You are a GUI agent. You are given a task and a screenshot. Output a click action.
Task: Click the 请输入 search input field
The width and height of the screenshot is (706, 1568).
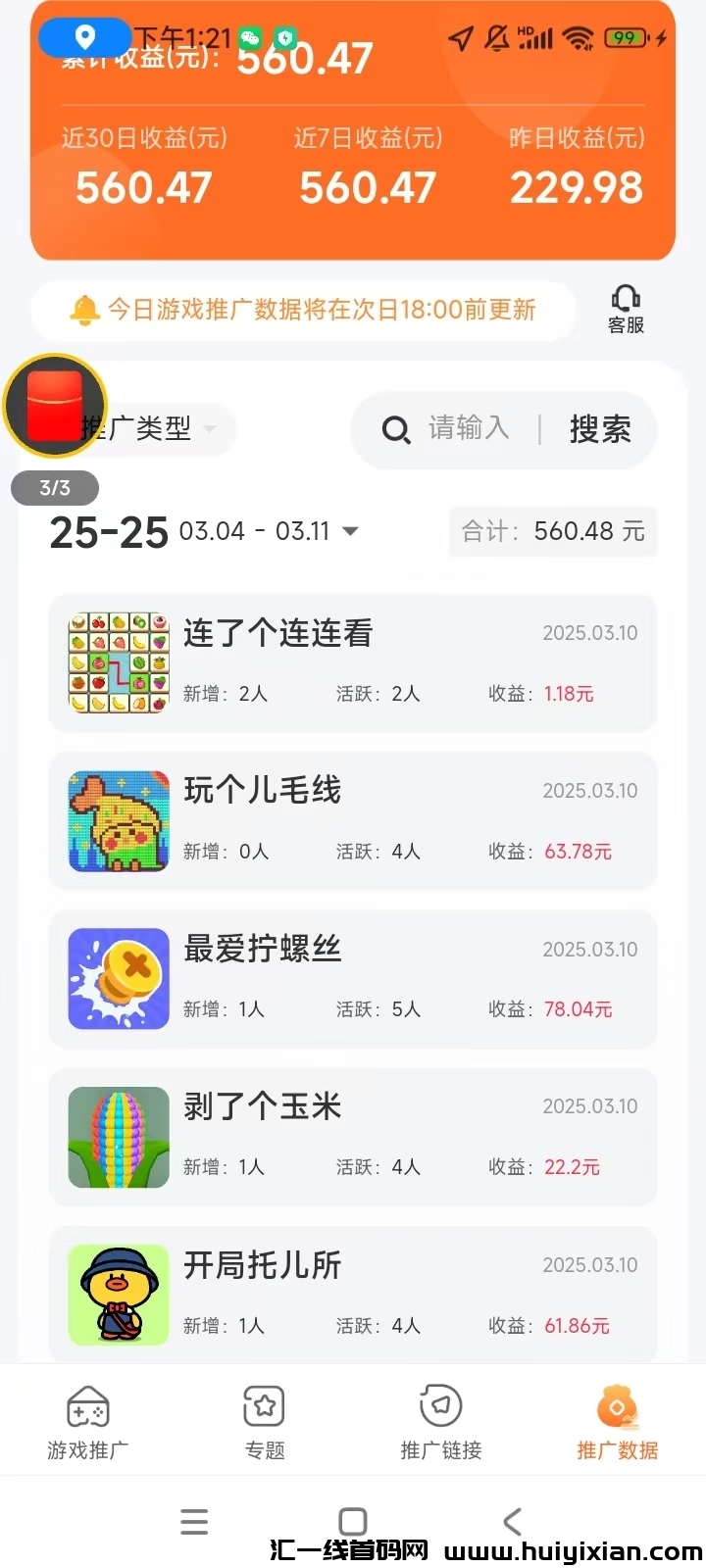click(468, 429)
